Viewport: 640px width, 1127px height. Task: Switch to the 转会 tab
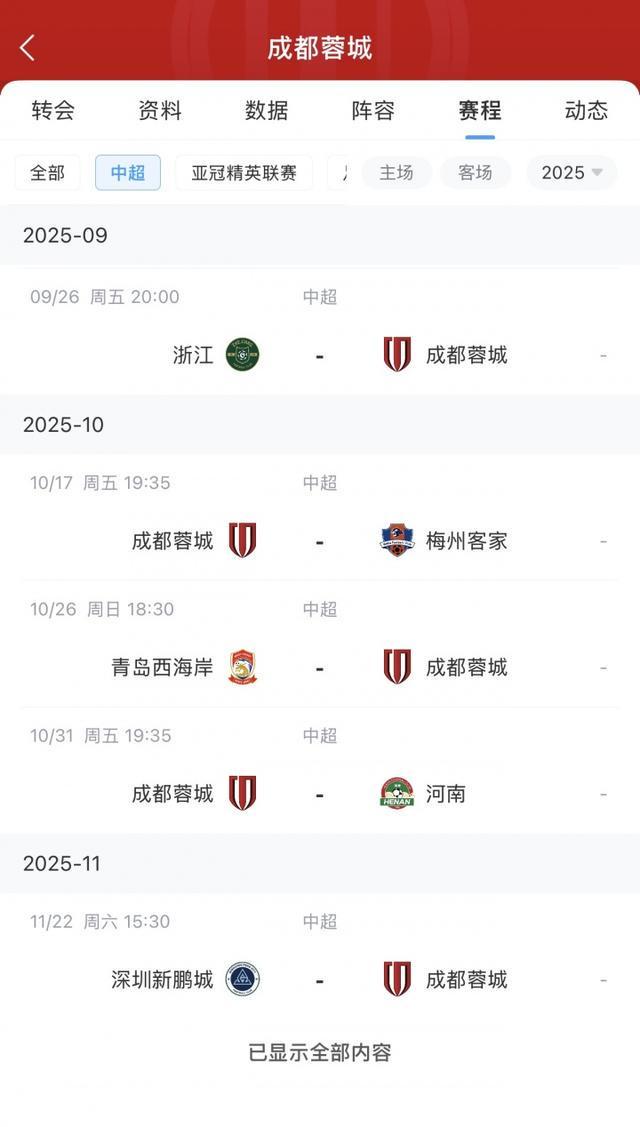pos(53,111)
